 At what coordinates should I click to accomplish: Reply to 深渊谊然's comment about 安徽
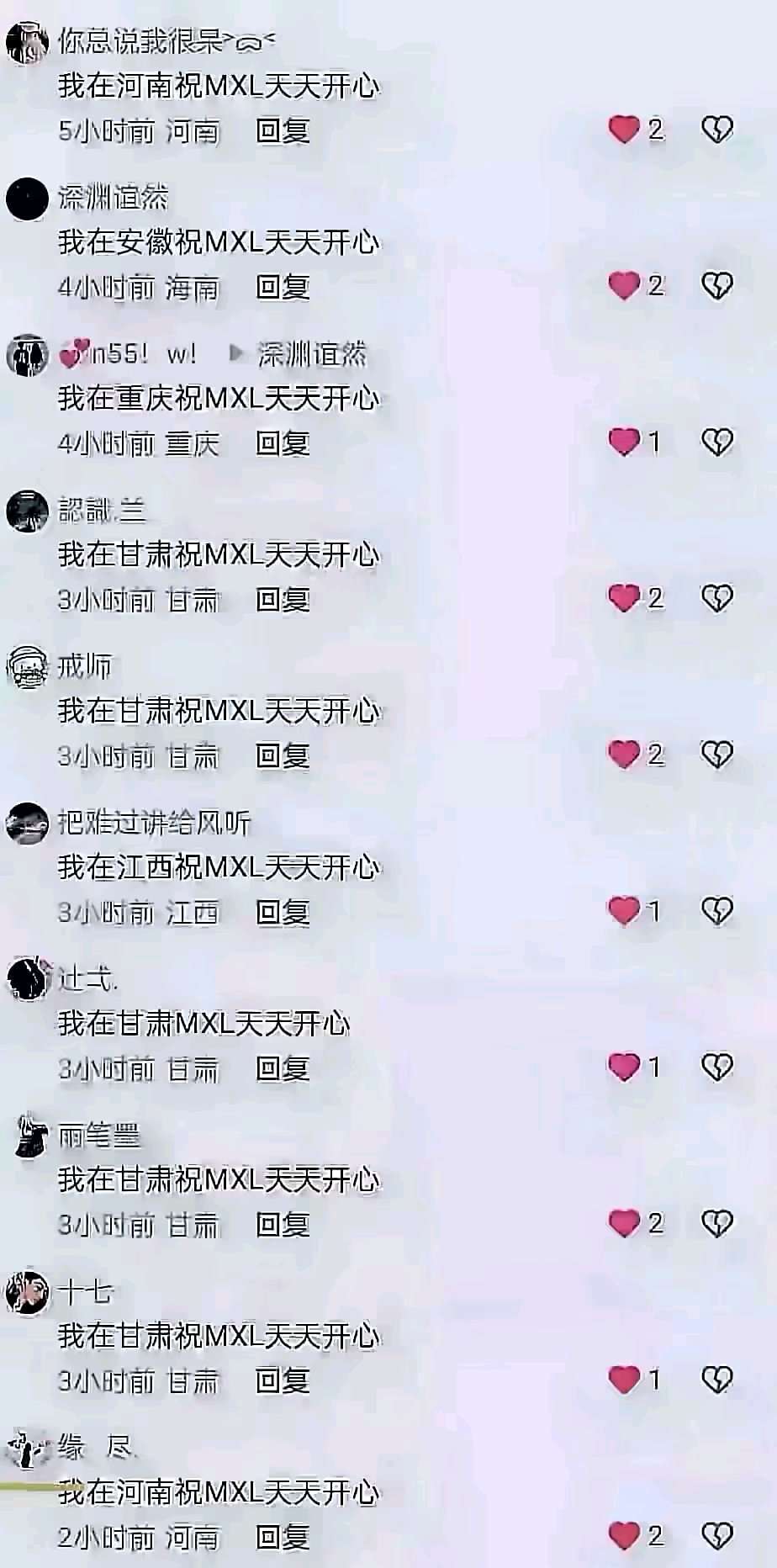(283, 287)
